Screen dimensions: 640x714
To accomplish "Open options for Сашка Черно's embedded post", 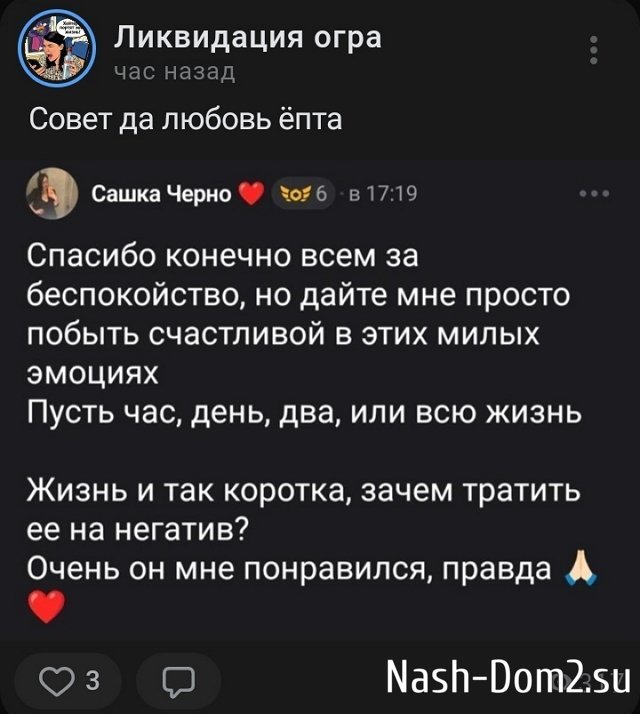I will [594, 194].
